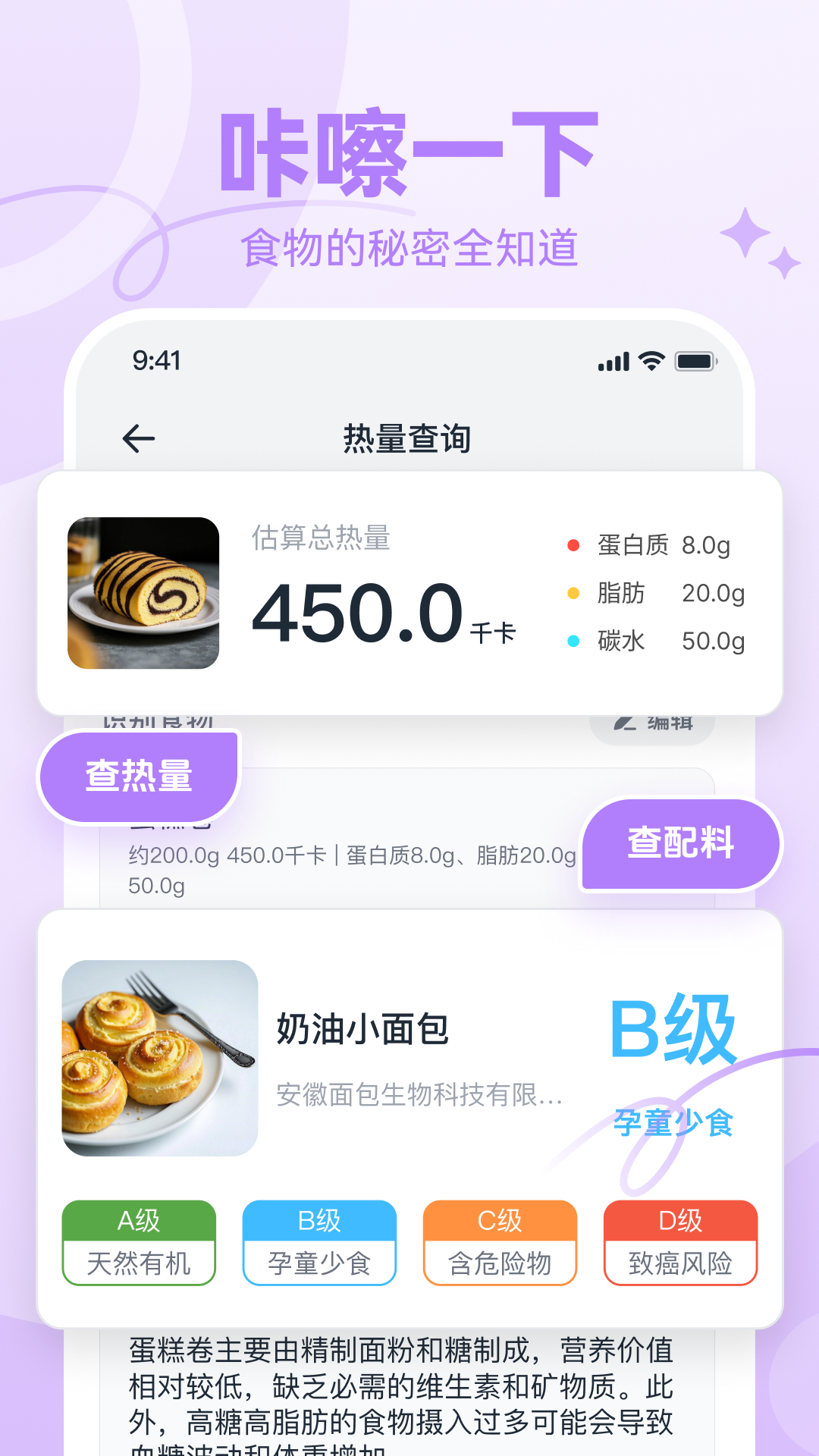The height and width of the screenshot is (1456, 819).
Task: Toggle the A级 天然有机 rating badge
Action: 138,1243
